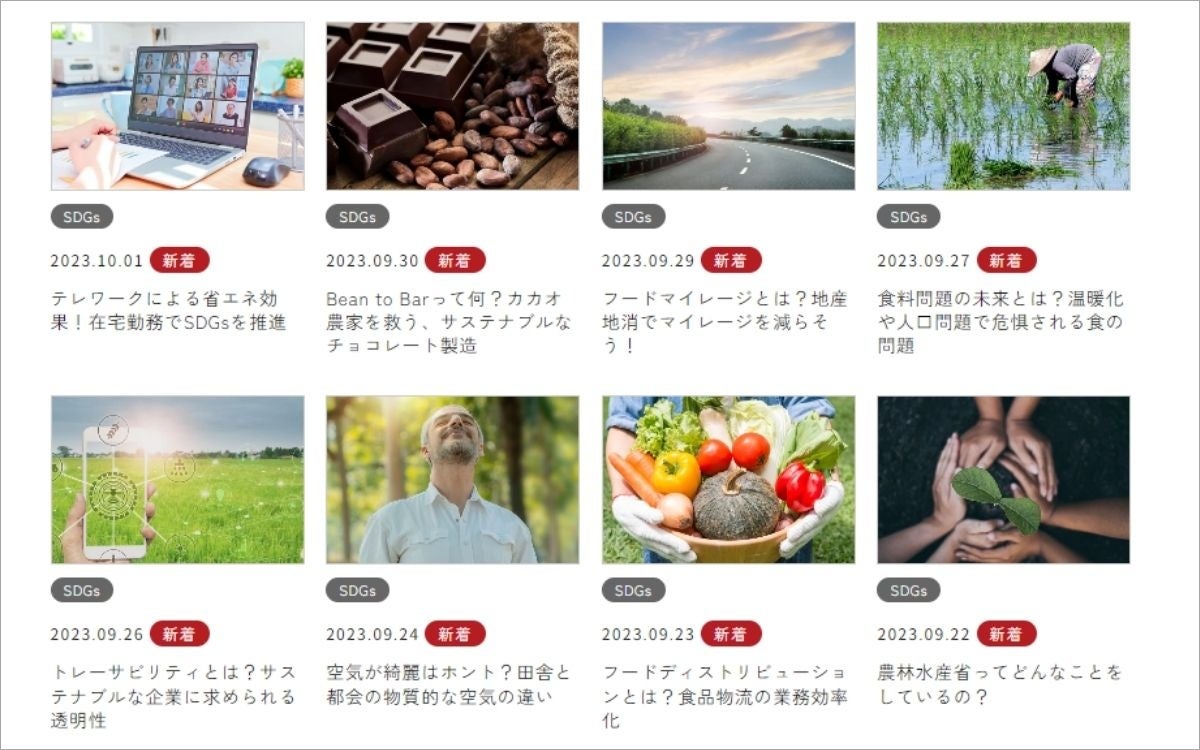Open the vegetable basket food distribution article
1200x750 pixels.
pyautogui.click(x=728, y=480)
